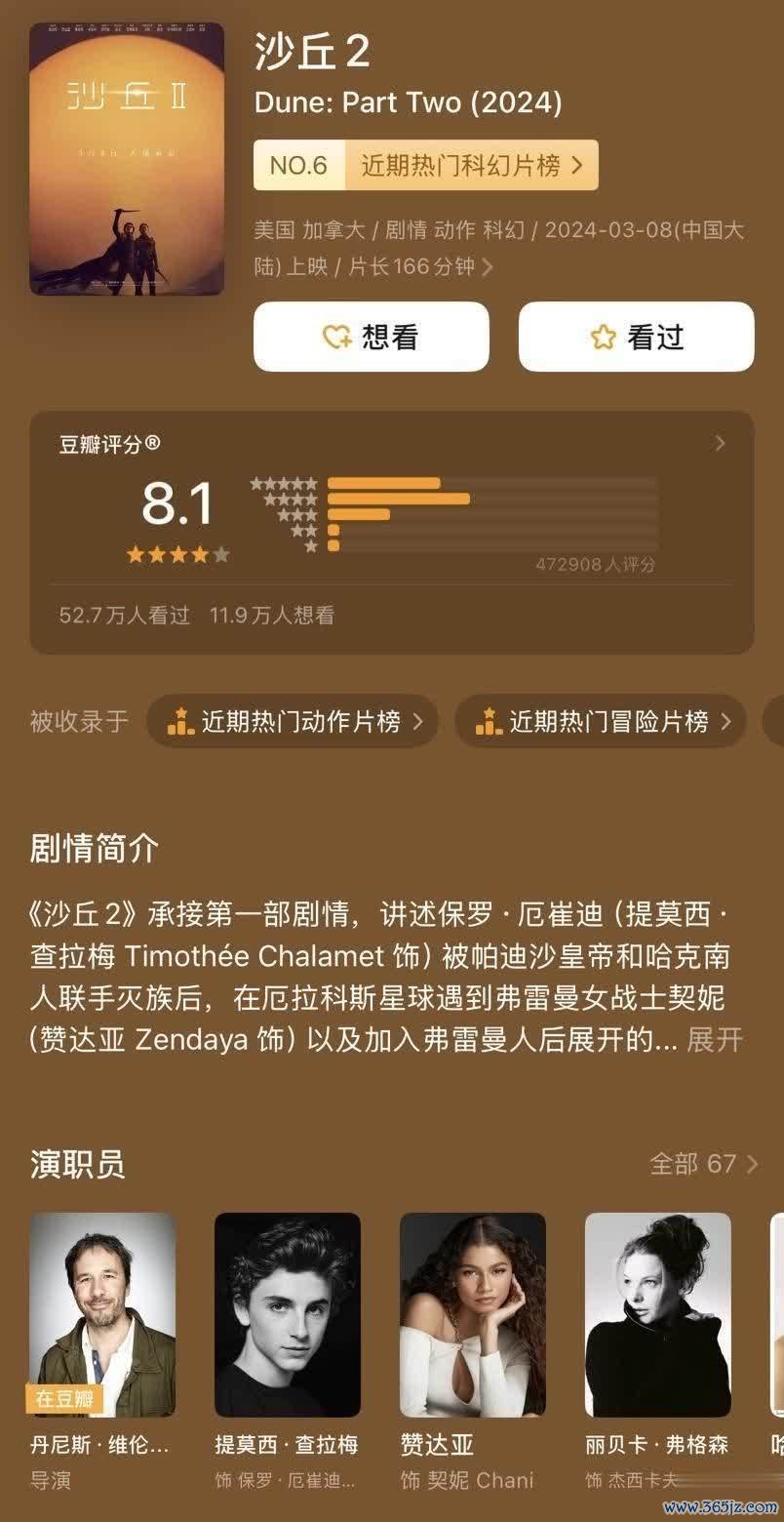The image size is (784, 1522).
Task: Open the NO.6 近期热门科幻片榜 ranking
Action: pos(425,166)
